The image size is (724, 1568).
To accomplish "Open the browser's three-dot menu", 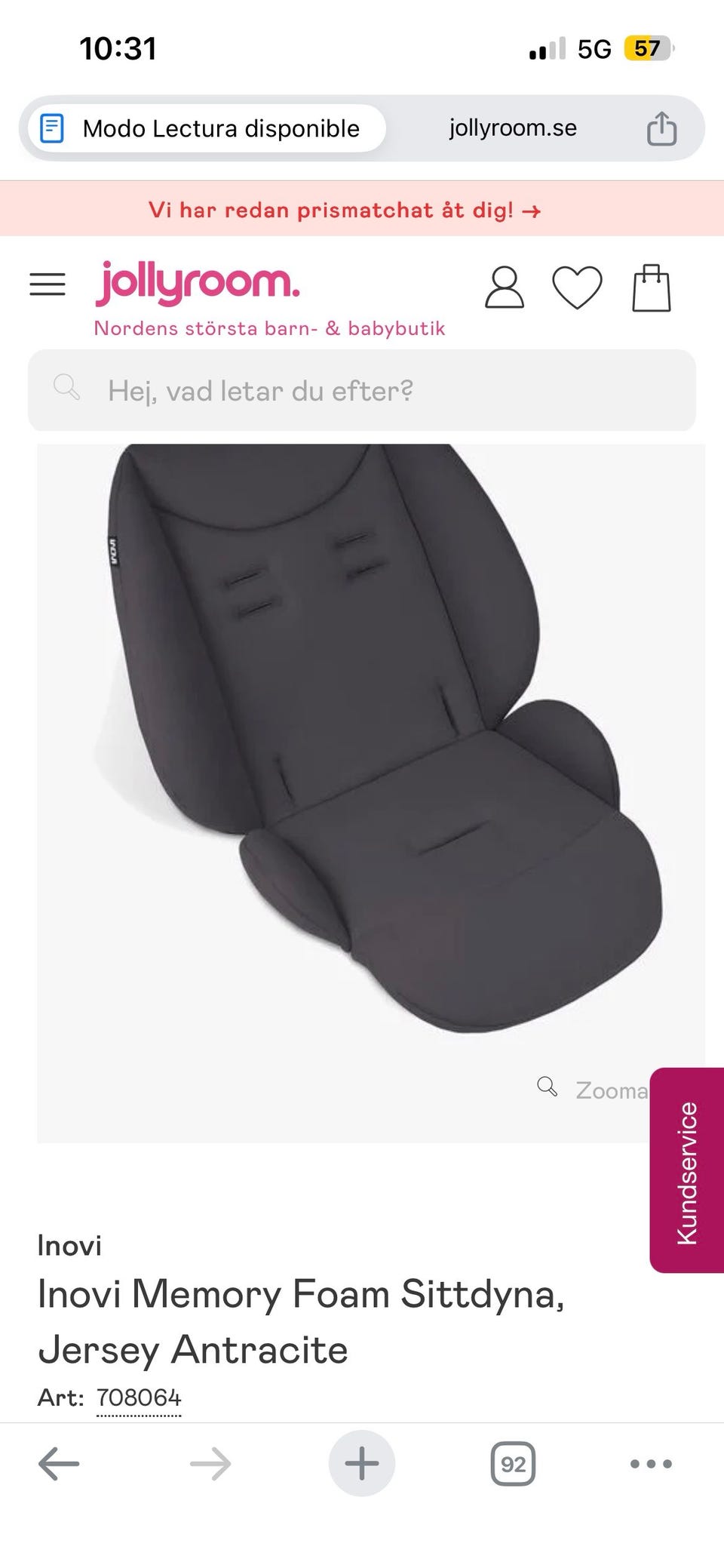I will point(651,1464).
